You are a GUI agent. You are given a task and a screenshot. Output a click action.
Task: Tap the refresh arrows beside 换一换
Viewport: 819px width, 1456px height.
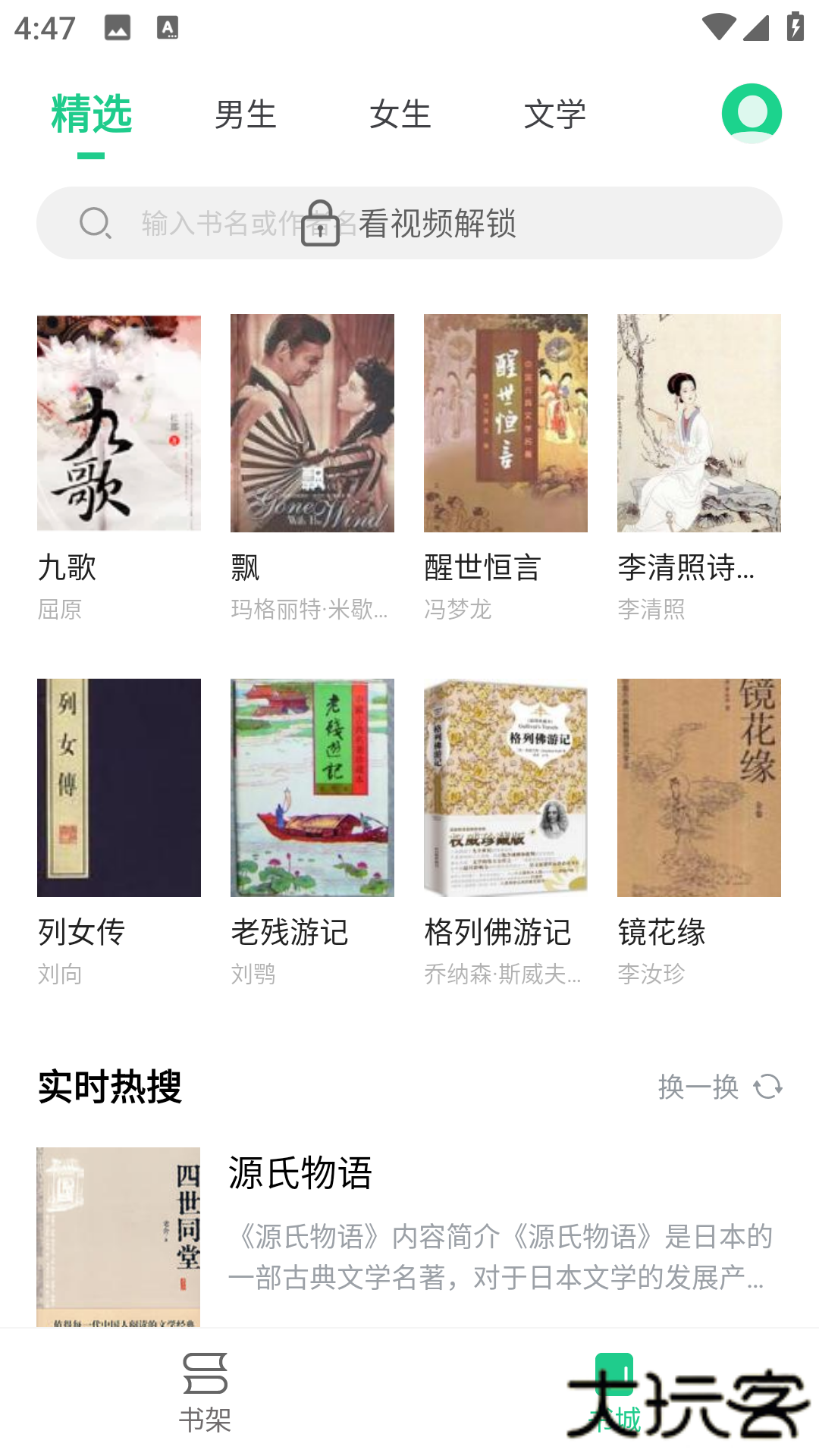coord(768,1086)
